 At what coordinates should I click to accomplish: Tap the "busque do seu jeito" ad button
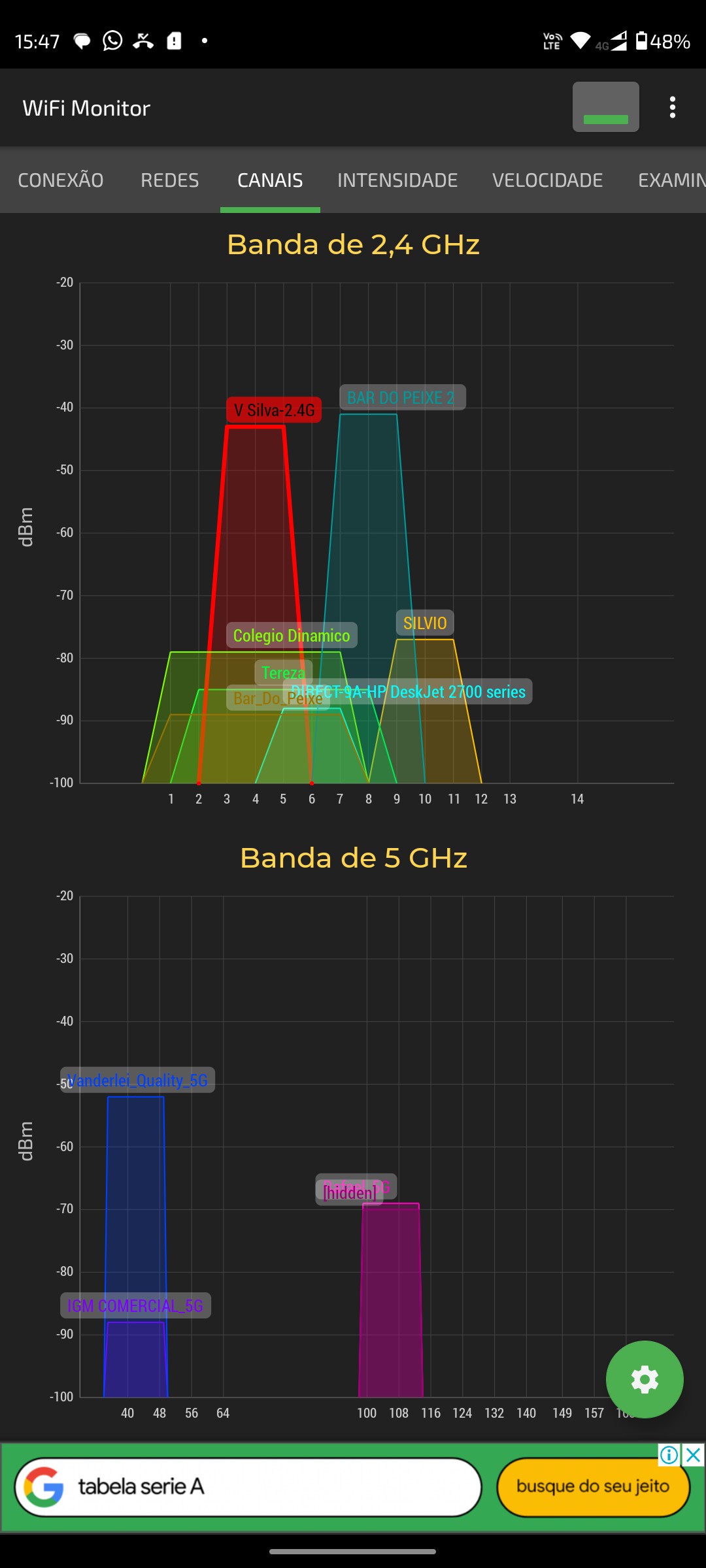[593, 1486]
